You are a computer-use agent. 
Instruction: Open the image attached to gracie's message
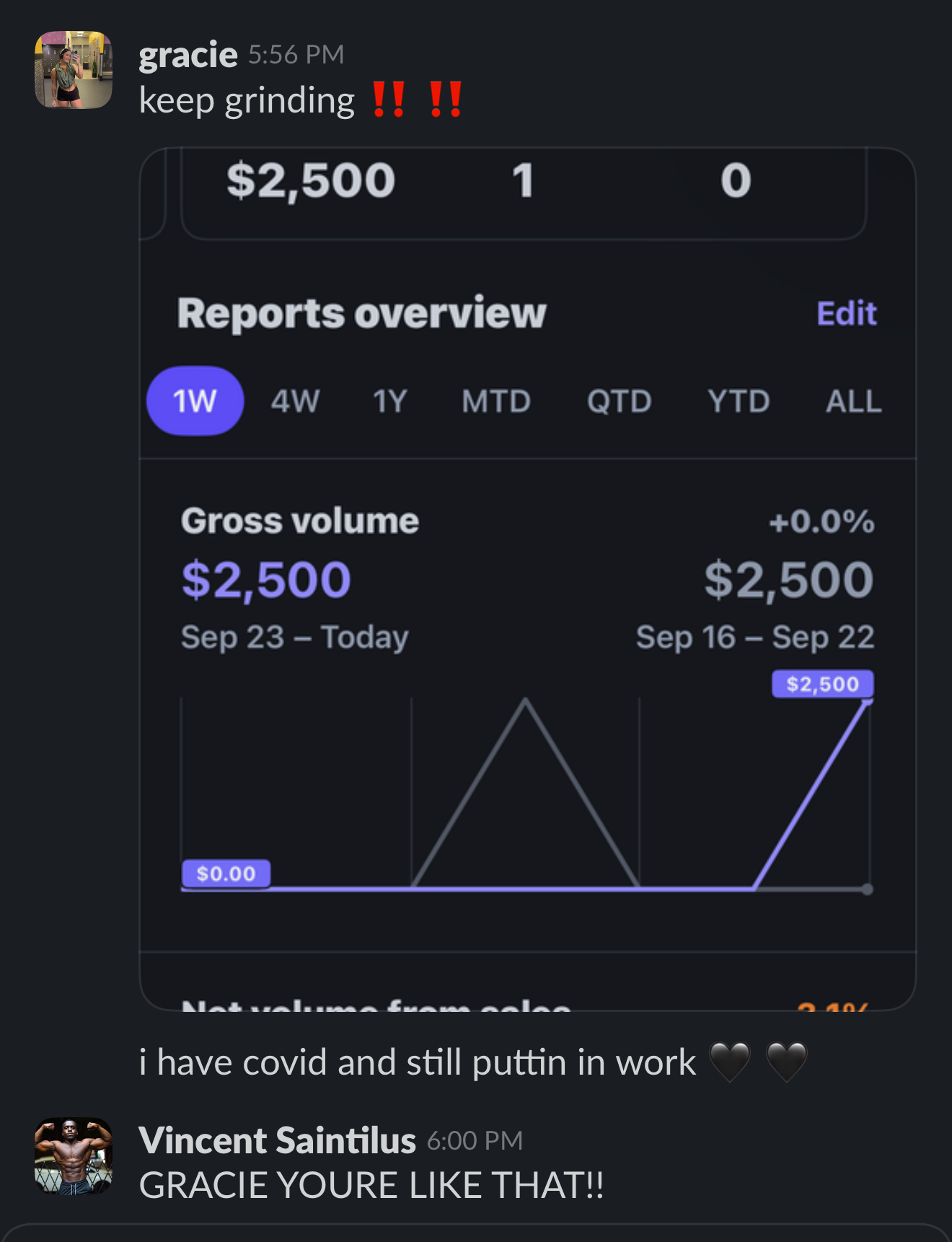point(527,578)
